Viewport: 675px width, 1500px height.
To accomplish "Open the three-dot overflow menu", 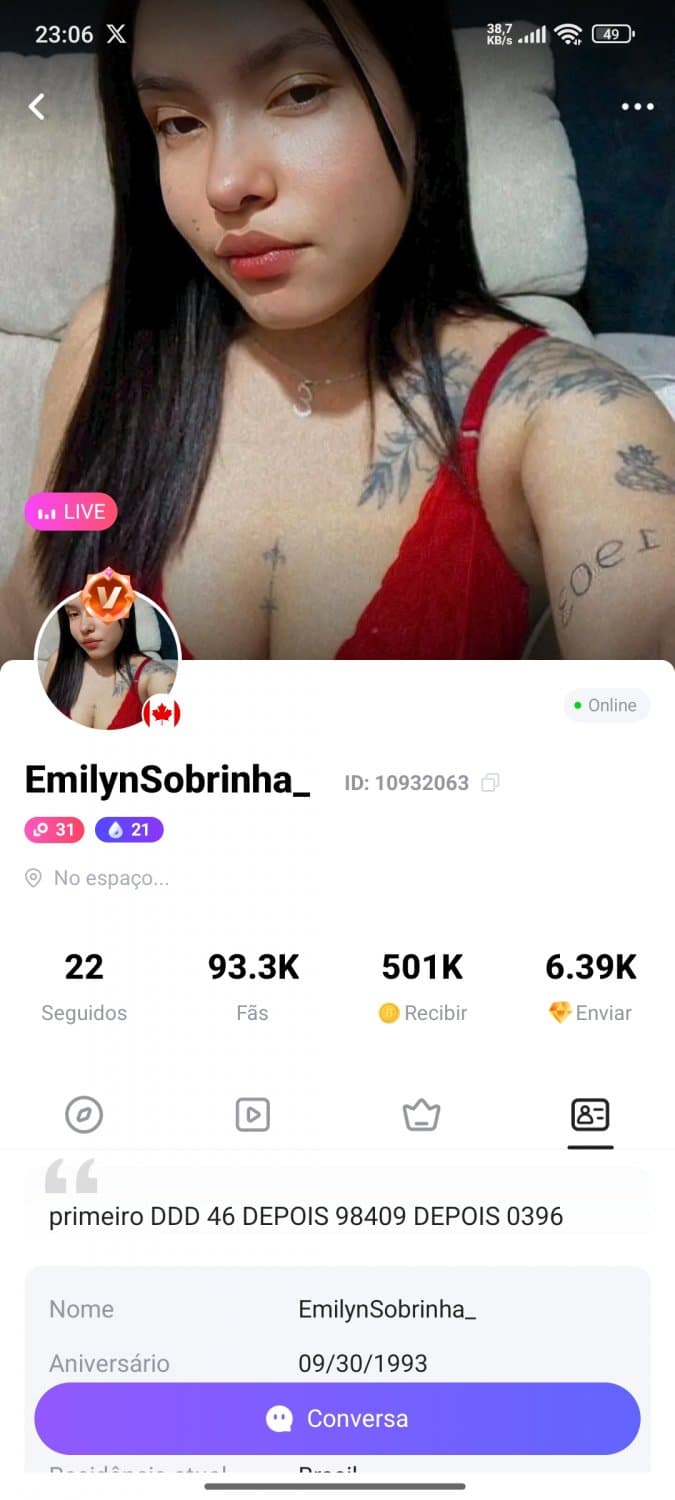I will tap(637, 107).
